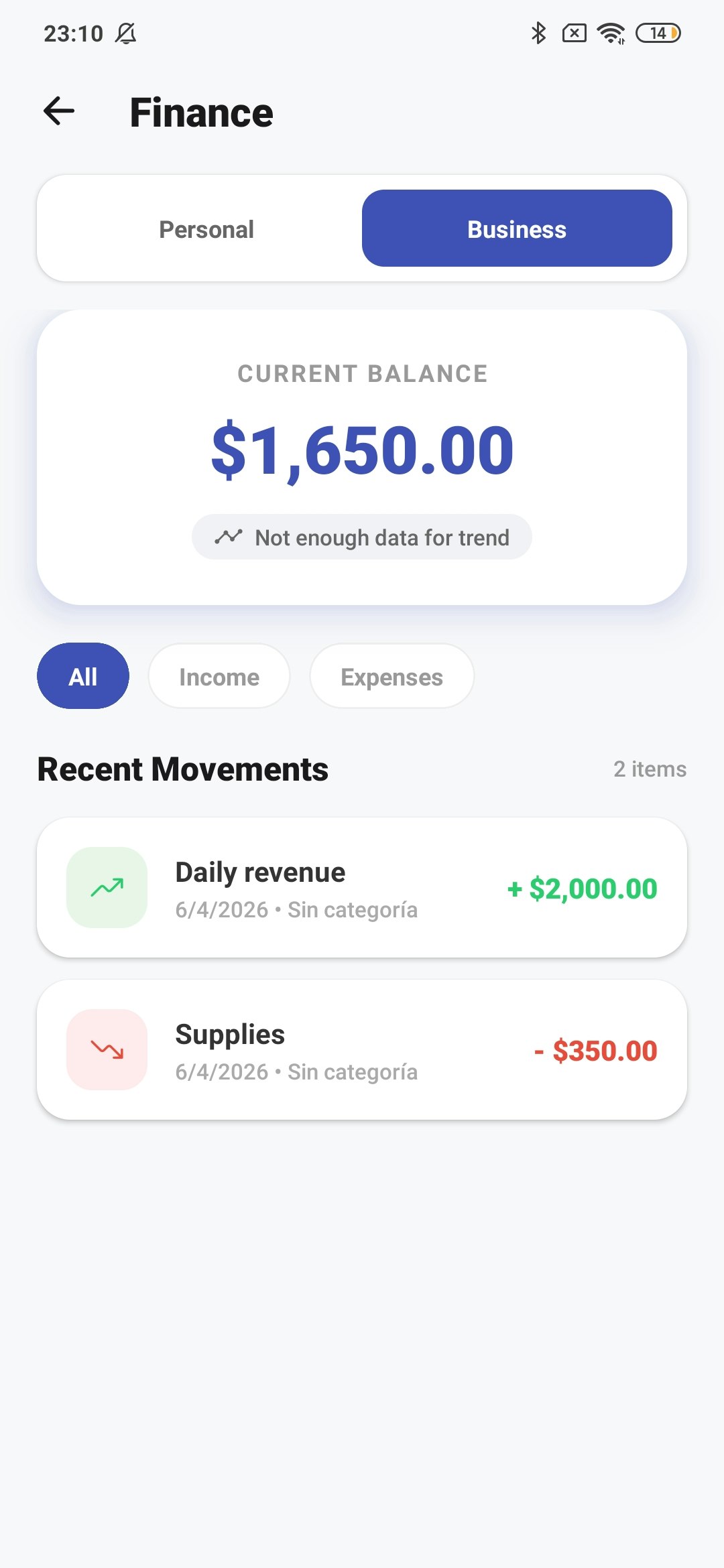Image resolution: width=724 pixels, height=1568 pixels.
Task: Select the Business segment
Action: point(516,229)
